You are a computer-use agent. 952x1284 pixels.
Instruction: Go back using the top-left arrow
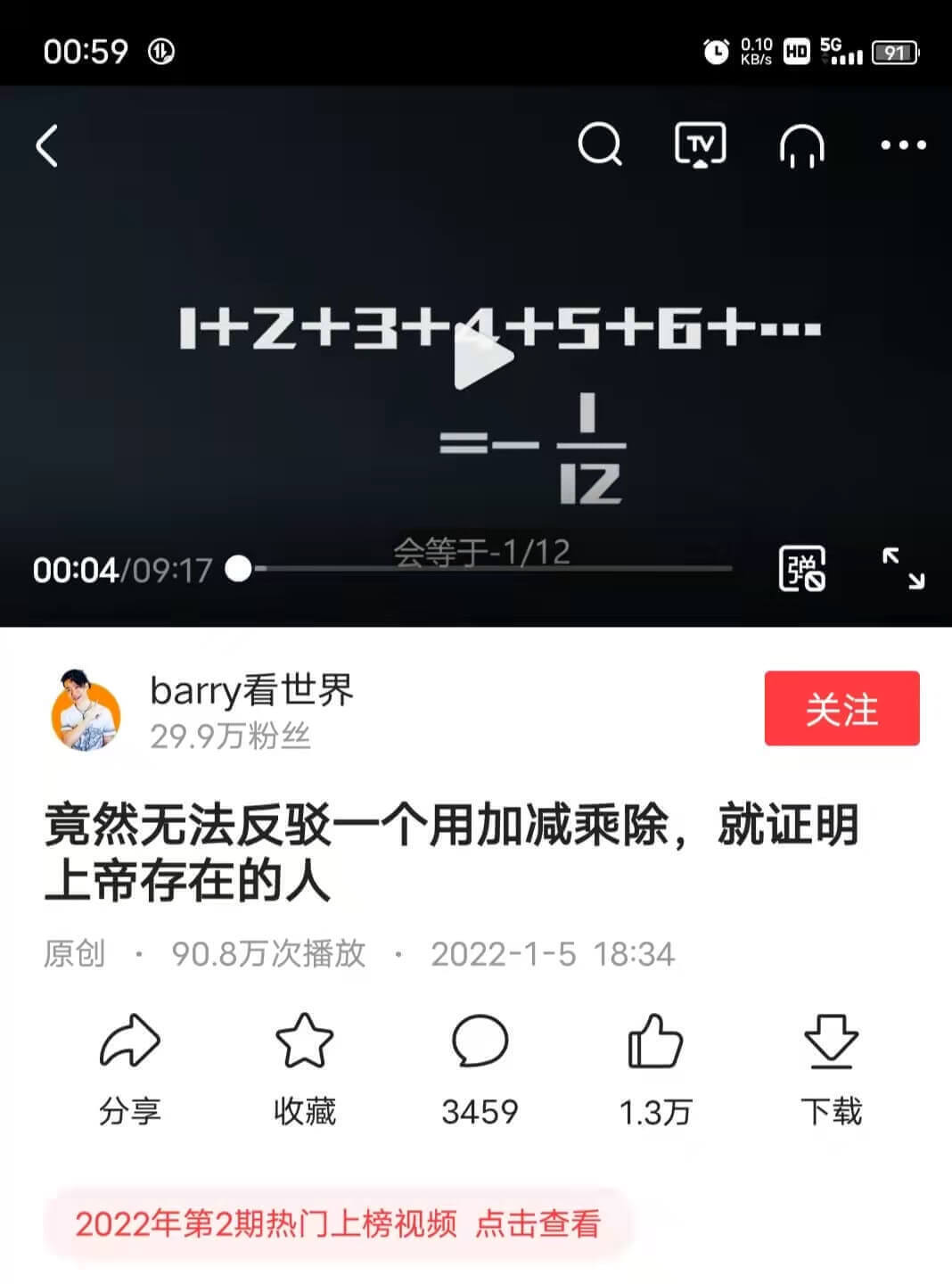tap(47, 145)
